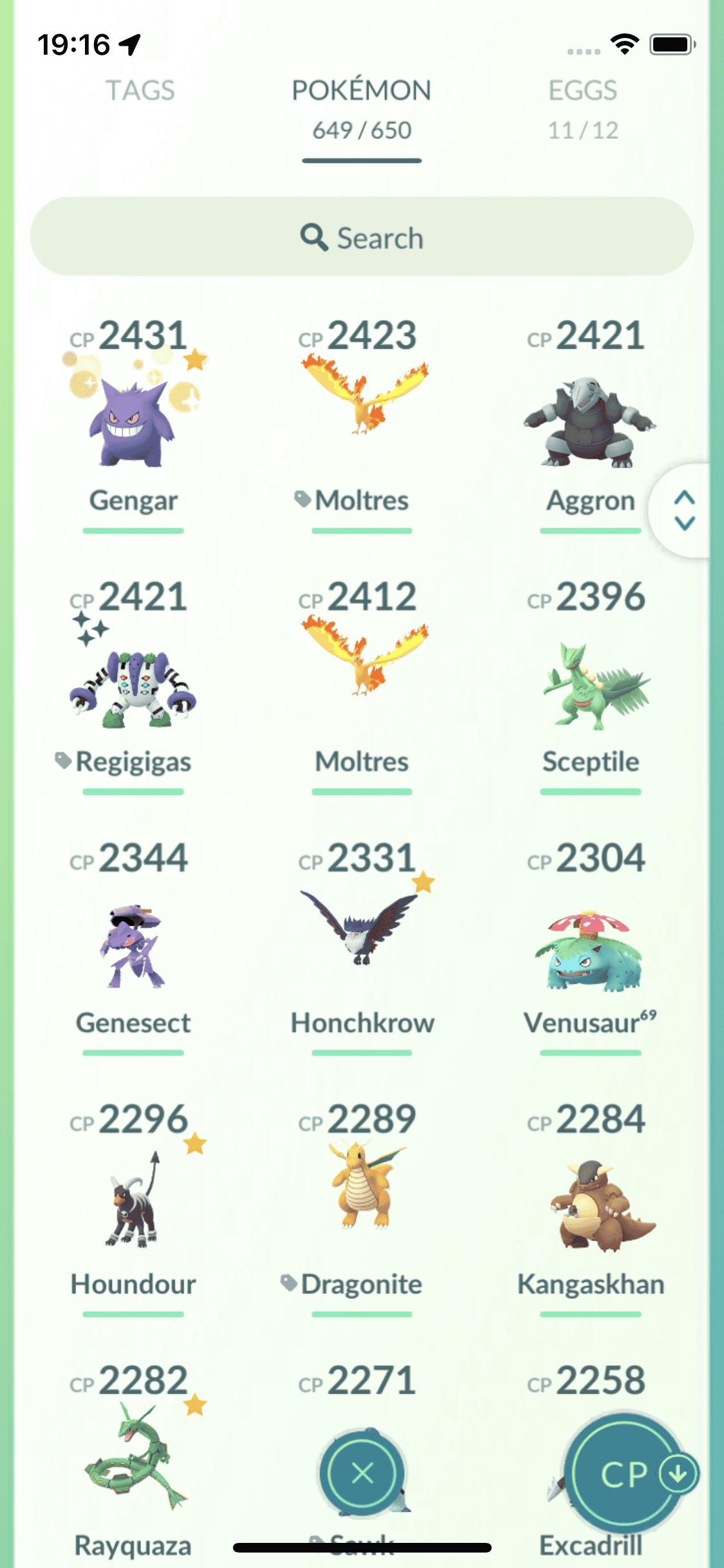Viewport: 724px width, 1568px height.
Task: View the shiny Regigigas
Action: coord(133,682)
